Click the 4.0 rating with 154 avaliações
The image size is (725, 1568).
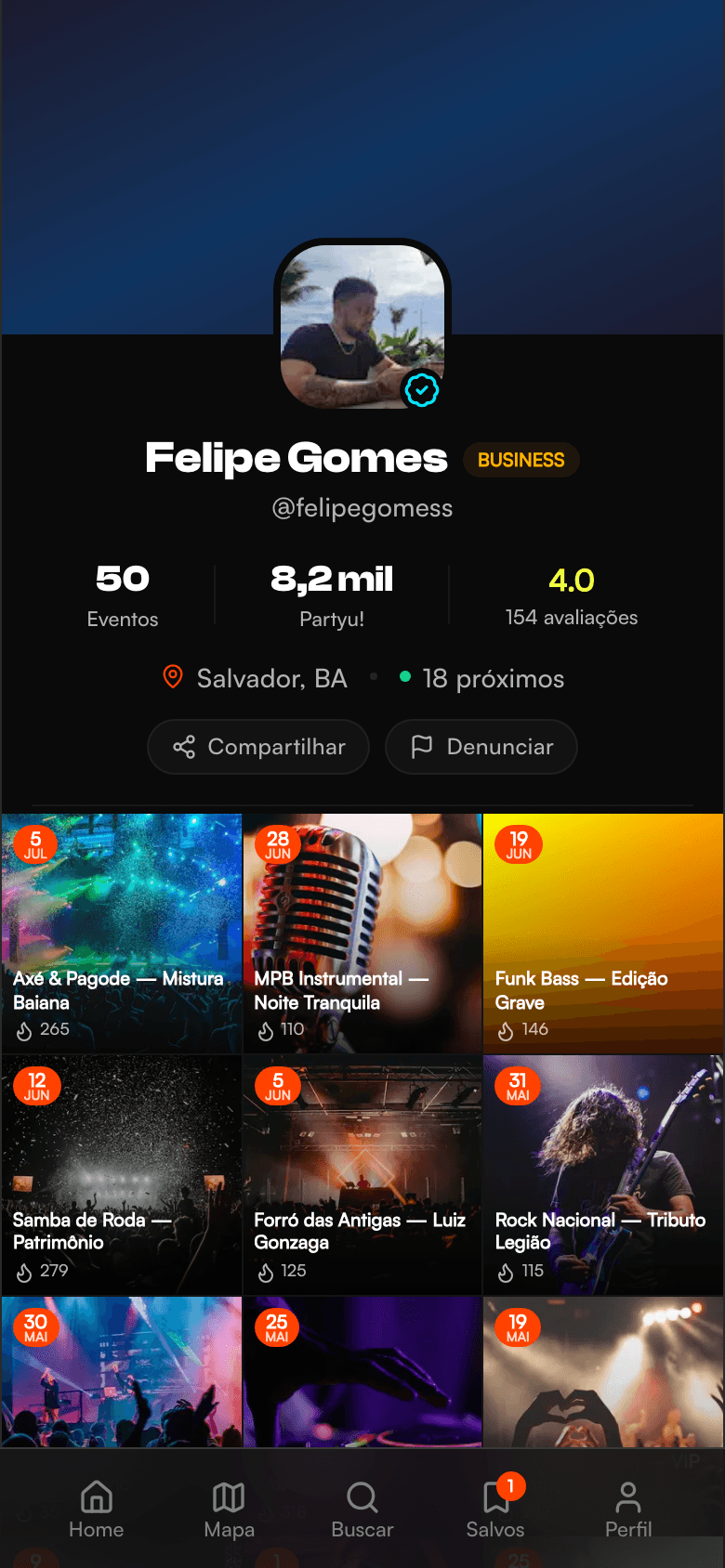571,595
